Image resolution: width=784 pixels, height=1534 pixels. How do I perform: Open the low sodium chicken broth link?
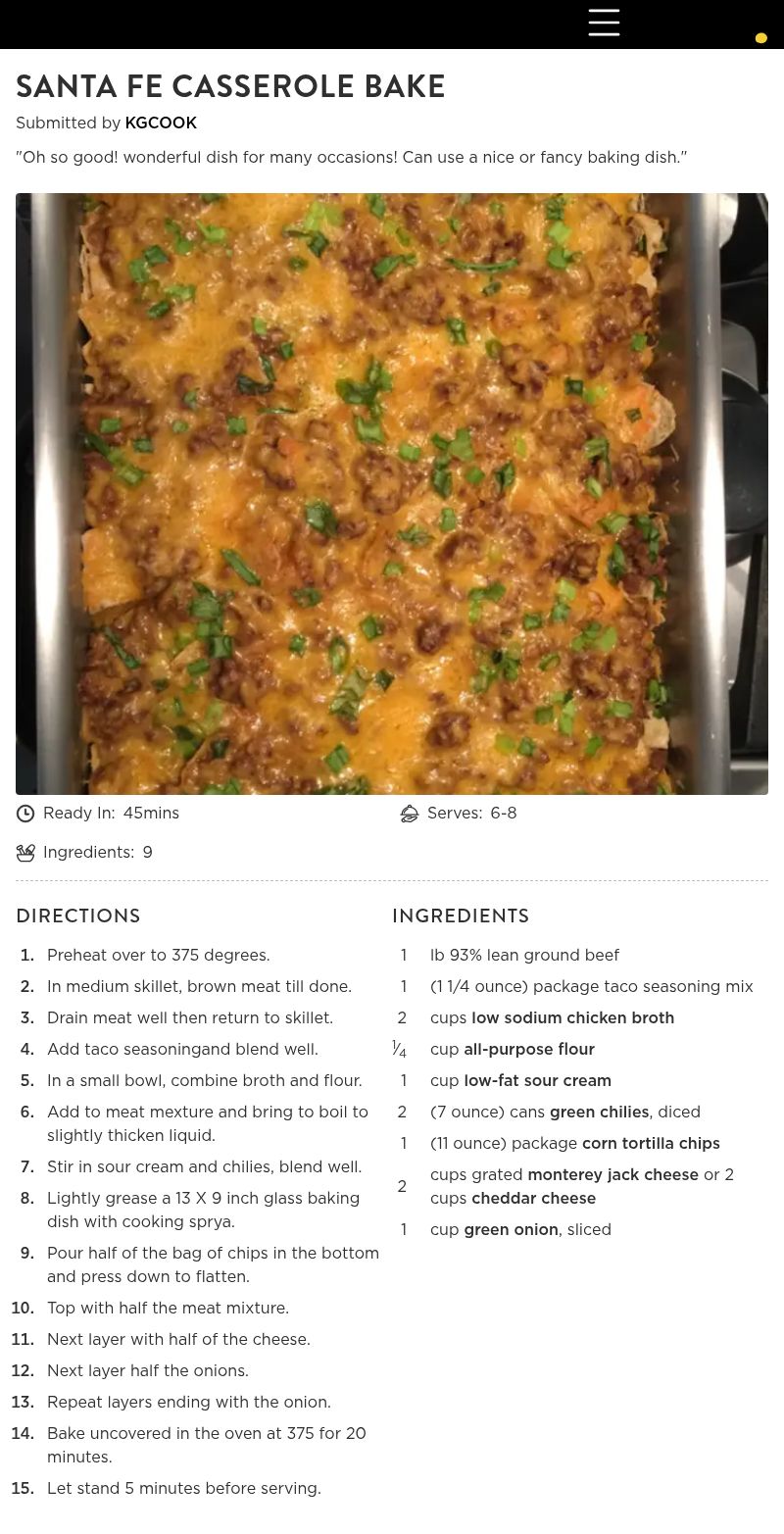point(572,1017)
